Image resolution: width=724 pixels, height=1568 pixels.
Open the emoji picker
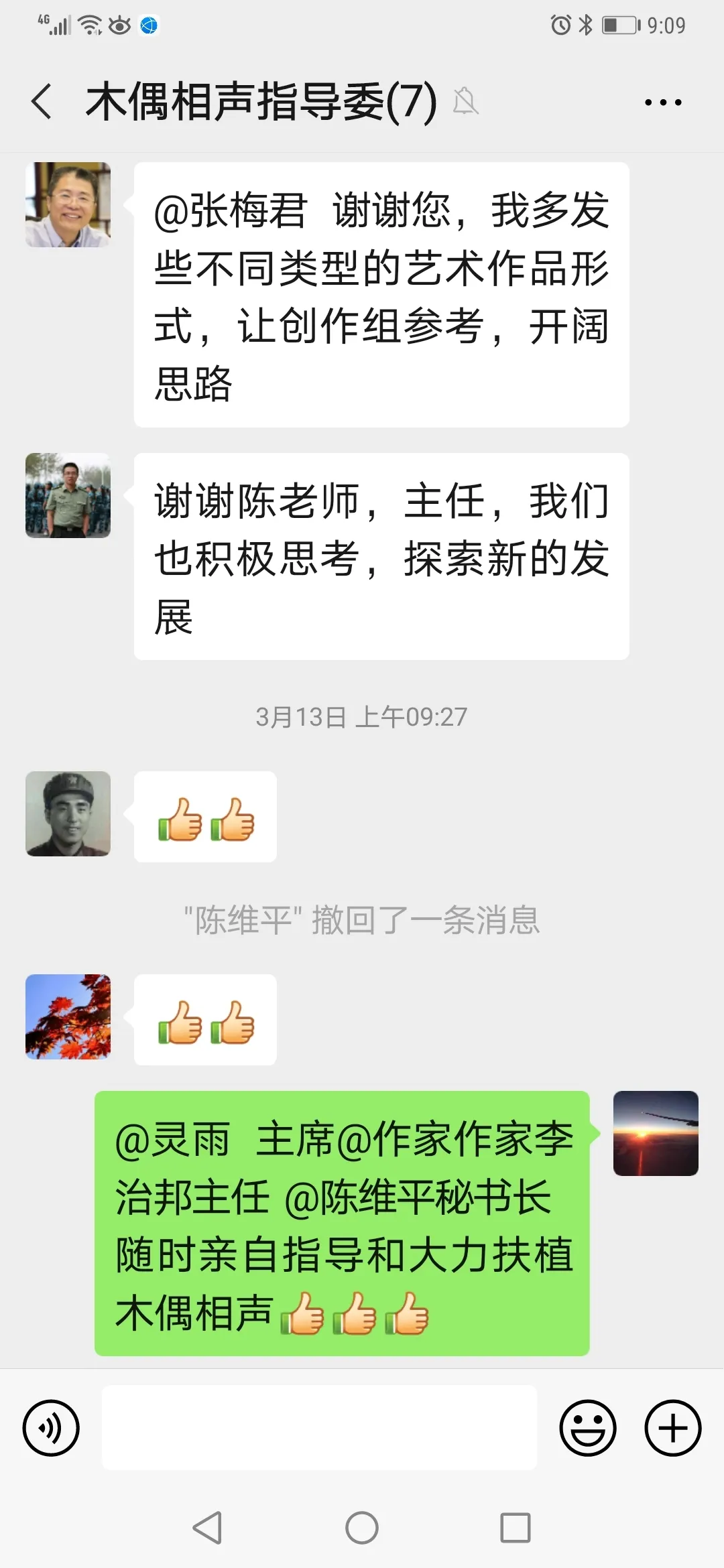click(587, 1428)
